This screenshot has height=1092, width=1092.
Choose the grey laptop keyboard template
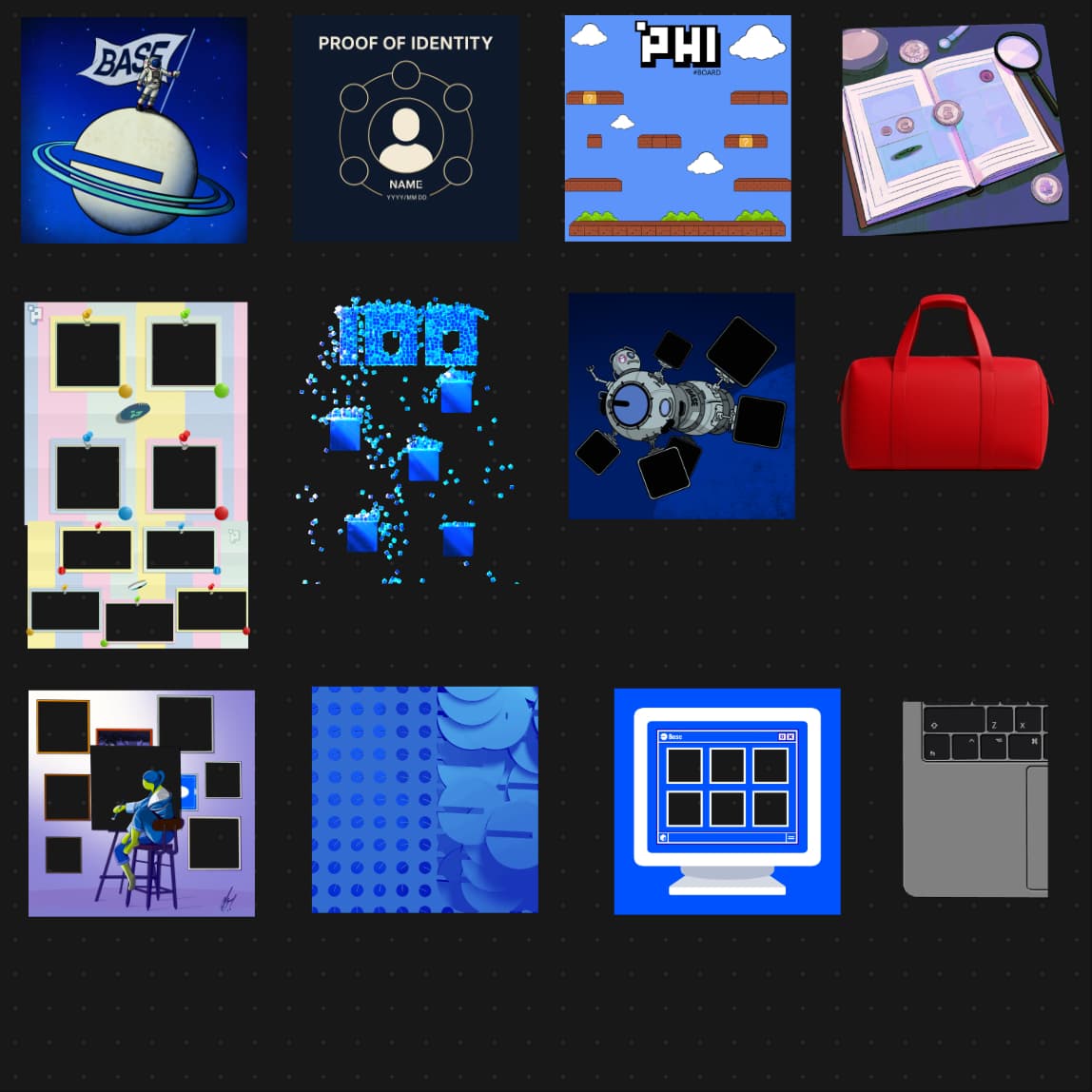tap(975, 799)
